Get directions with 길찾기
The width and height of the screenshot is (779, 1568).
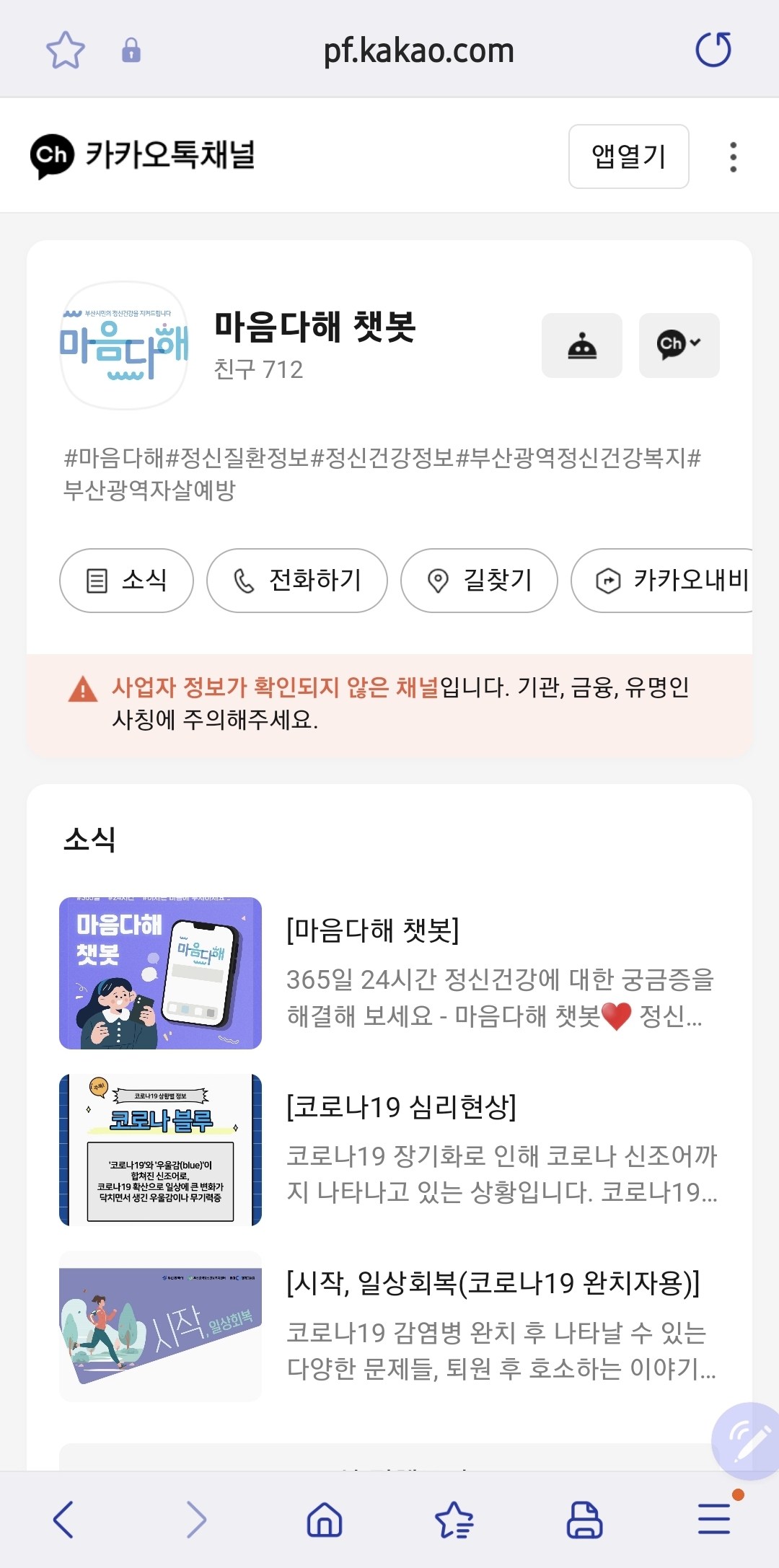479,581
